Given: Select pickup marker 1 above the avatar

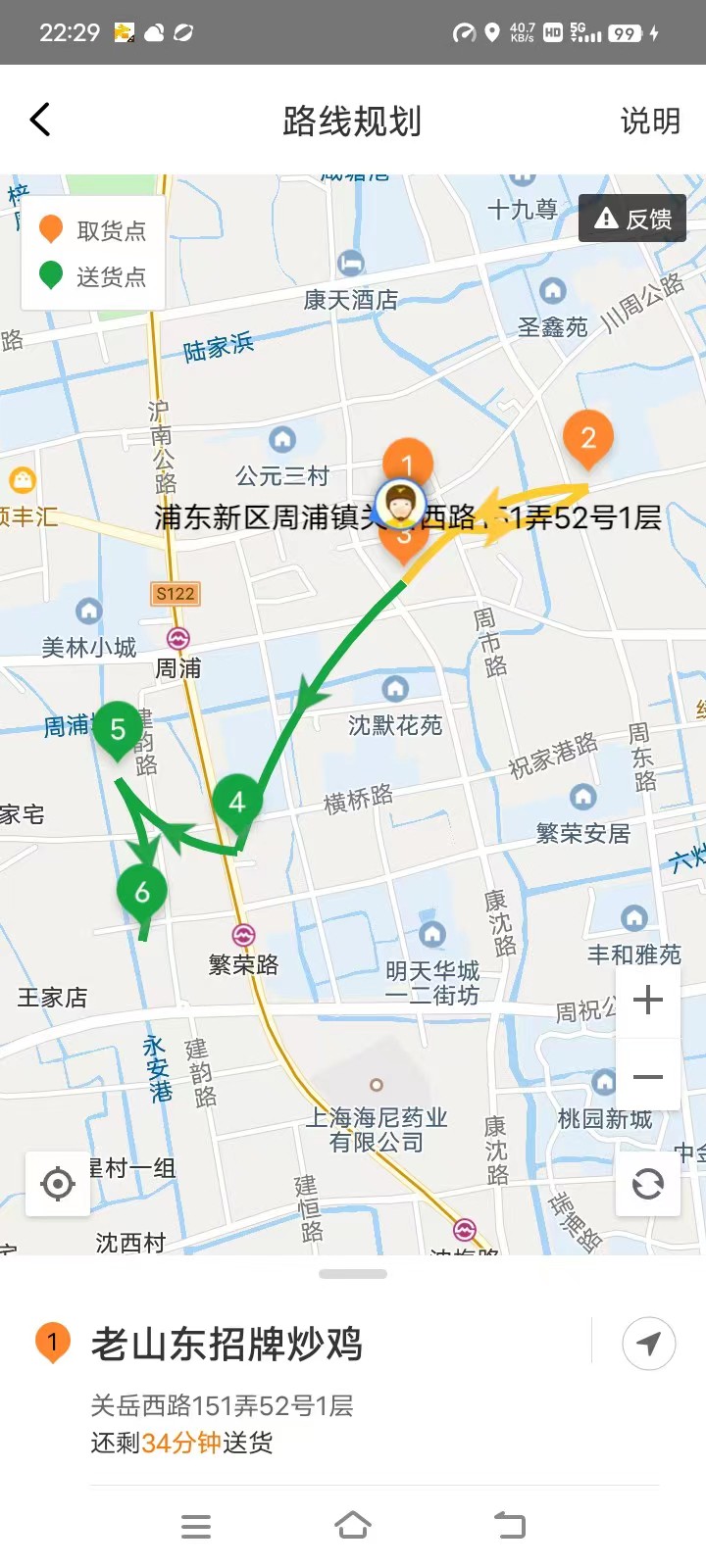Looking at the screenshot, I should point(406,461).
